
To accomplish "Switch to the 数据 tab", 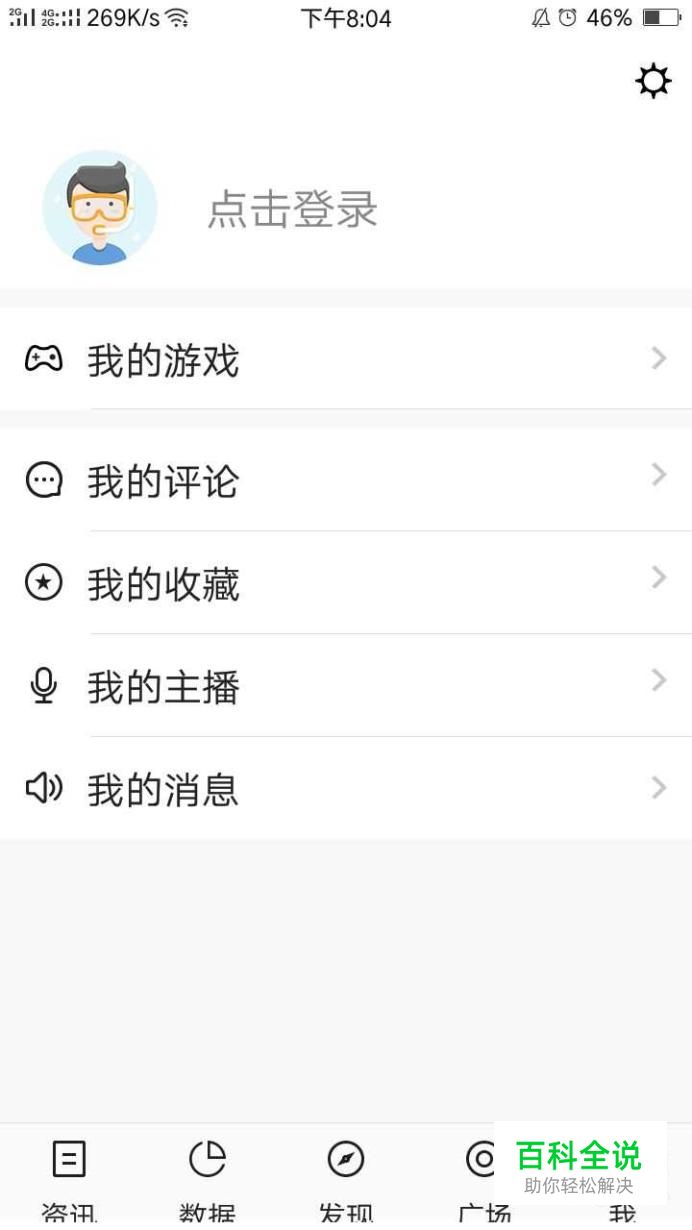I will [207, 1177].
